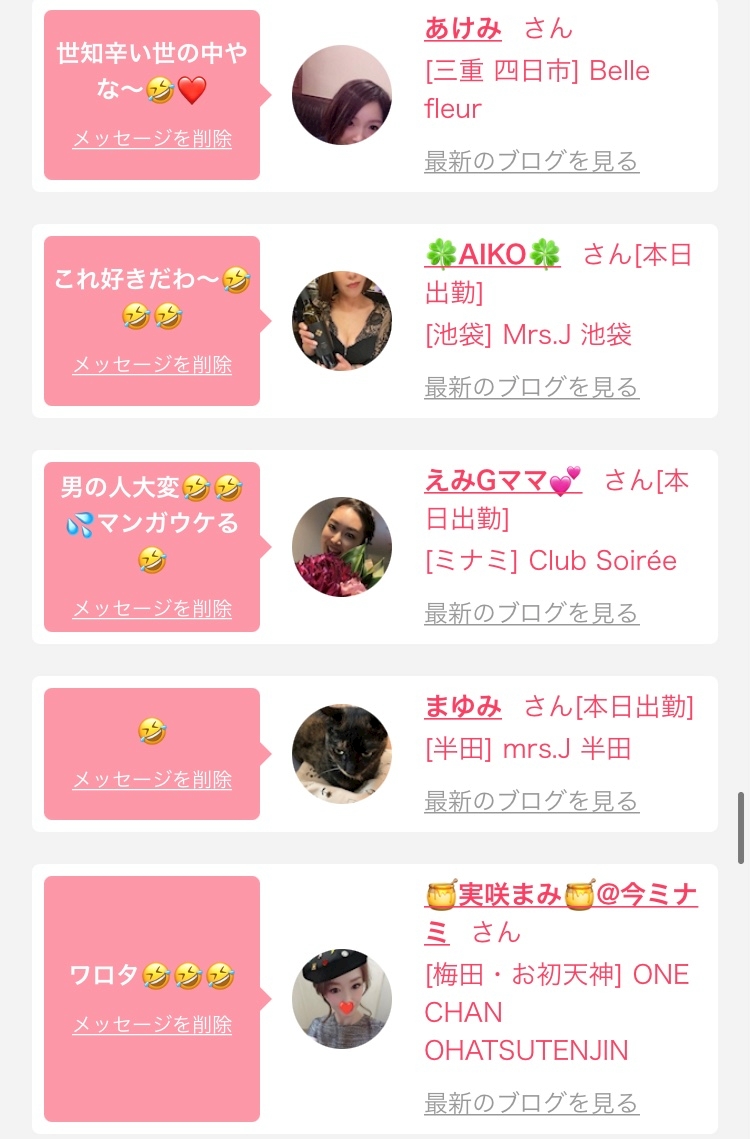This screenshot has width=750, height=1139.
Task: View あけみ's latest blog
Action: pos(531,161)
